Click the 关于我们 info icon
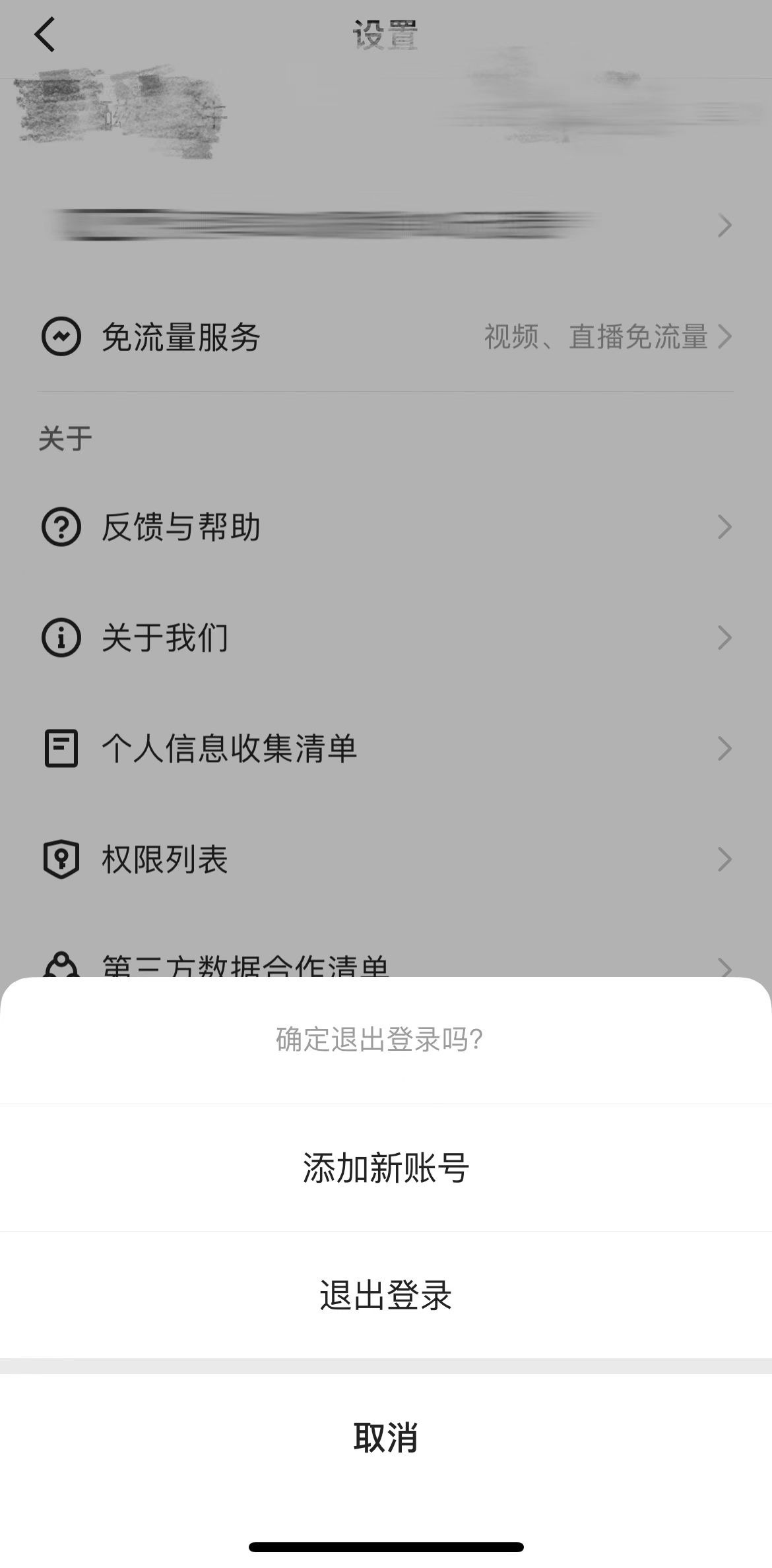772x1568 pixels. pyautogui.click(x=61, y=637)
